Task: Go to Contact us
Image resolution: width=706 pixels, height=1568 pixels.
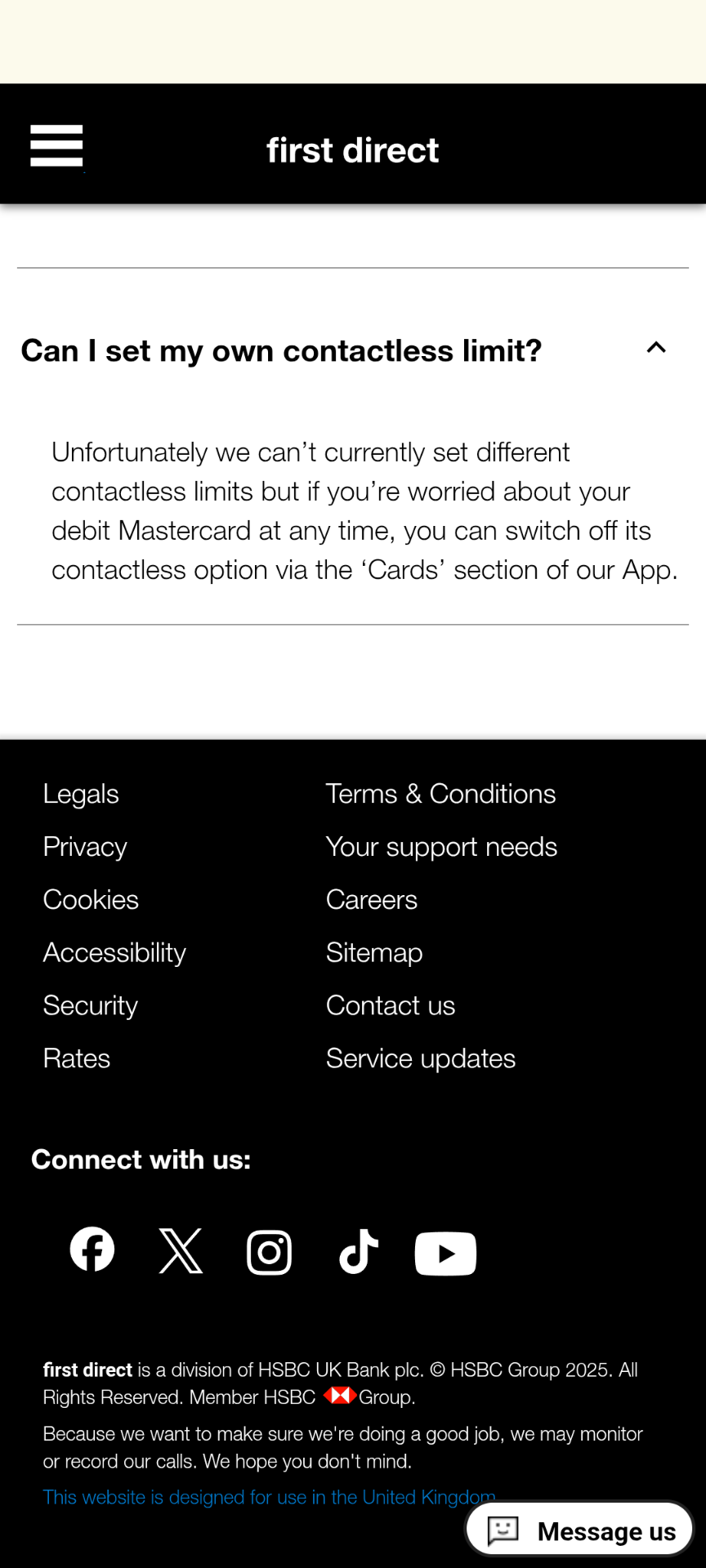Action: (391, 1005)
